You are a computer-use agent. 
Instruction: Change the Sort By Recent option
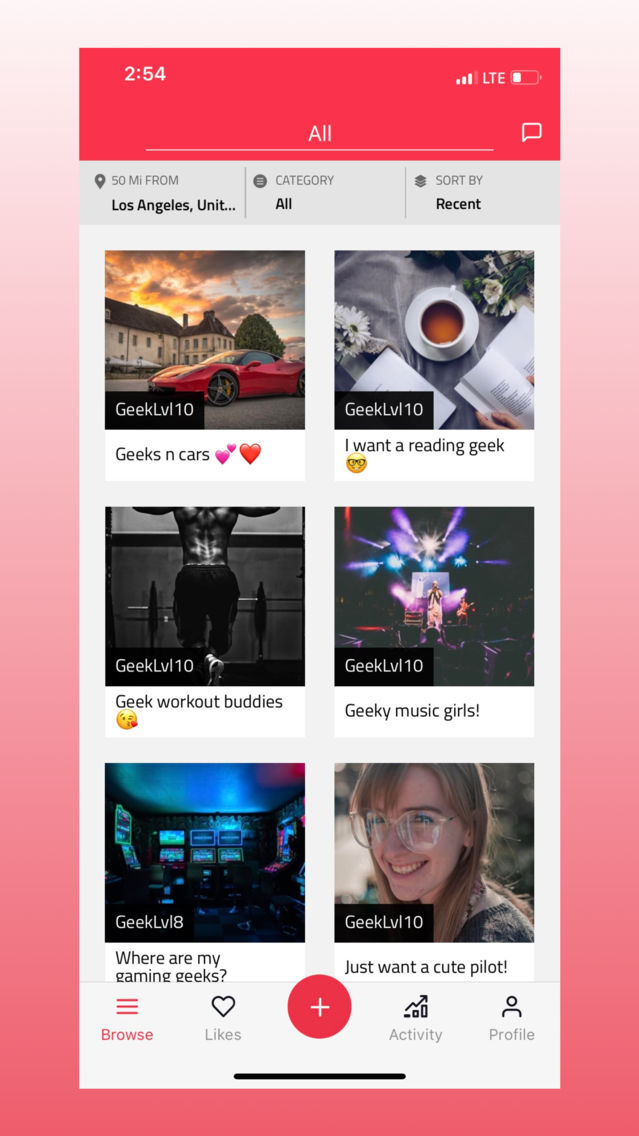481,193
